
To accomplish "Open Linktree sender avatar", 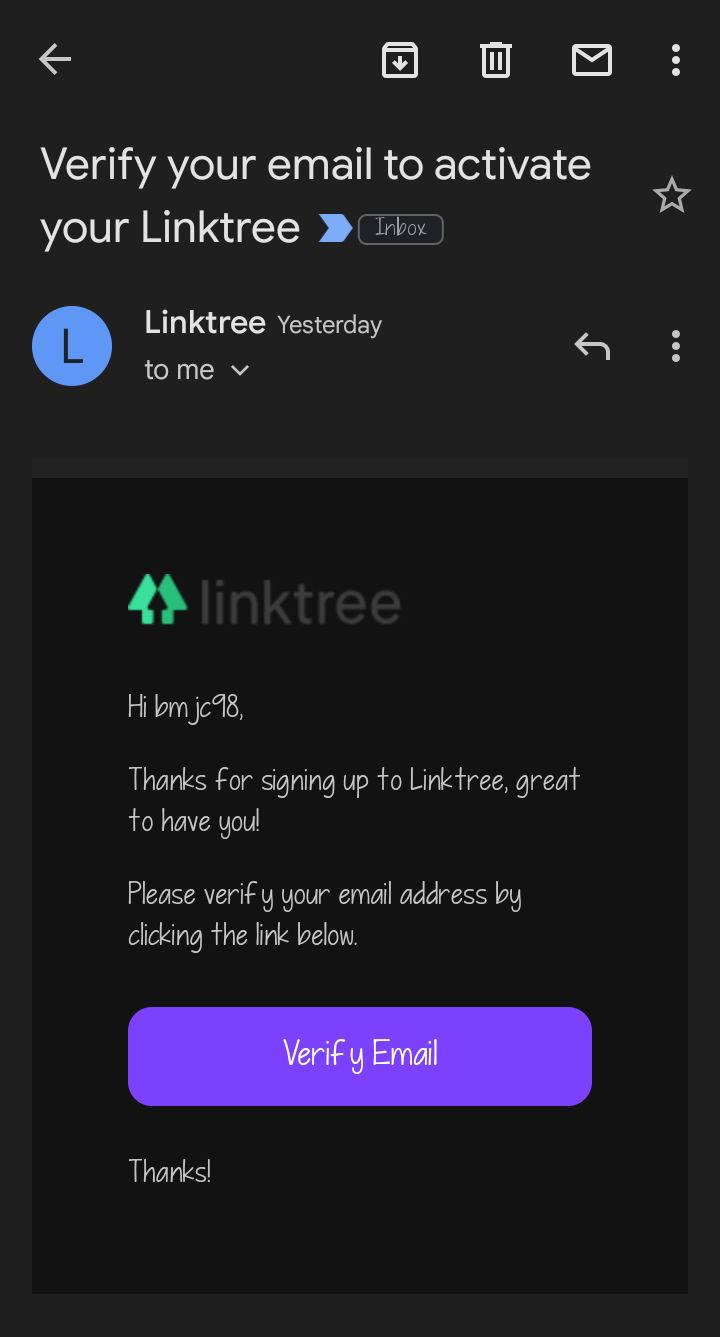I will click(72, 346).
